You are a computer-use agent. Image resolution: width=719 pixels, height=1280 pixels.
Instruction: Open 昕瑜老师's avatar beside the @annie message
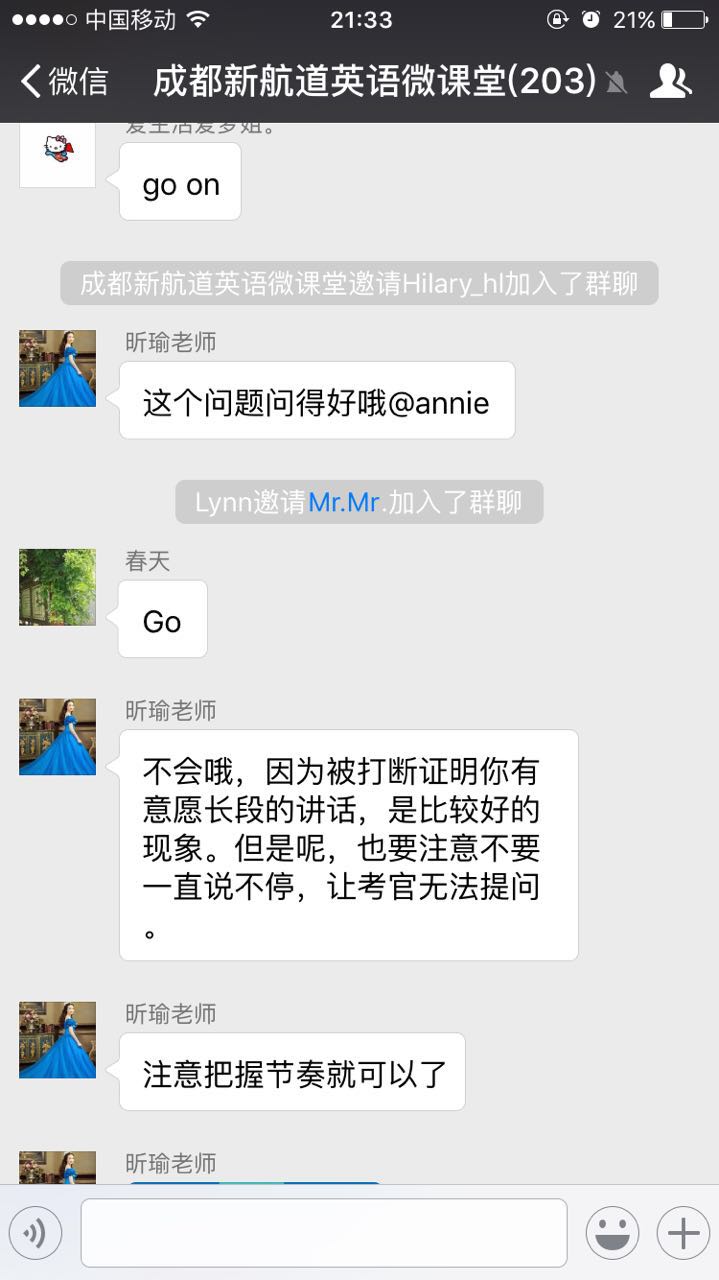pos(57,368)
